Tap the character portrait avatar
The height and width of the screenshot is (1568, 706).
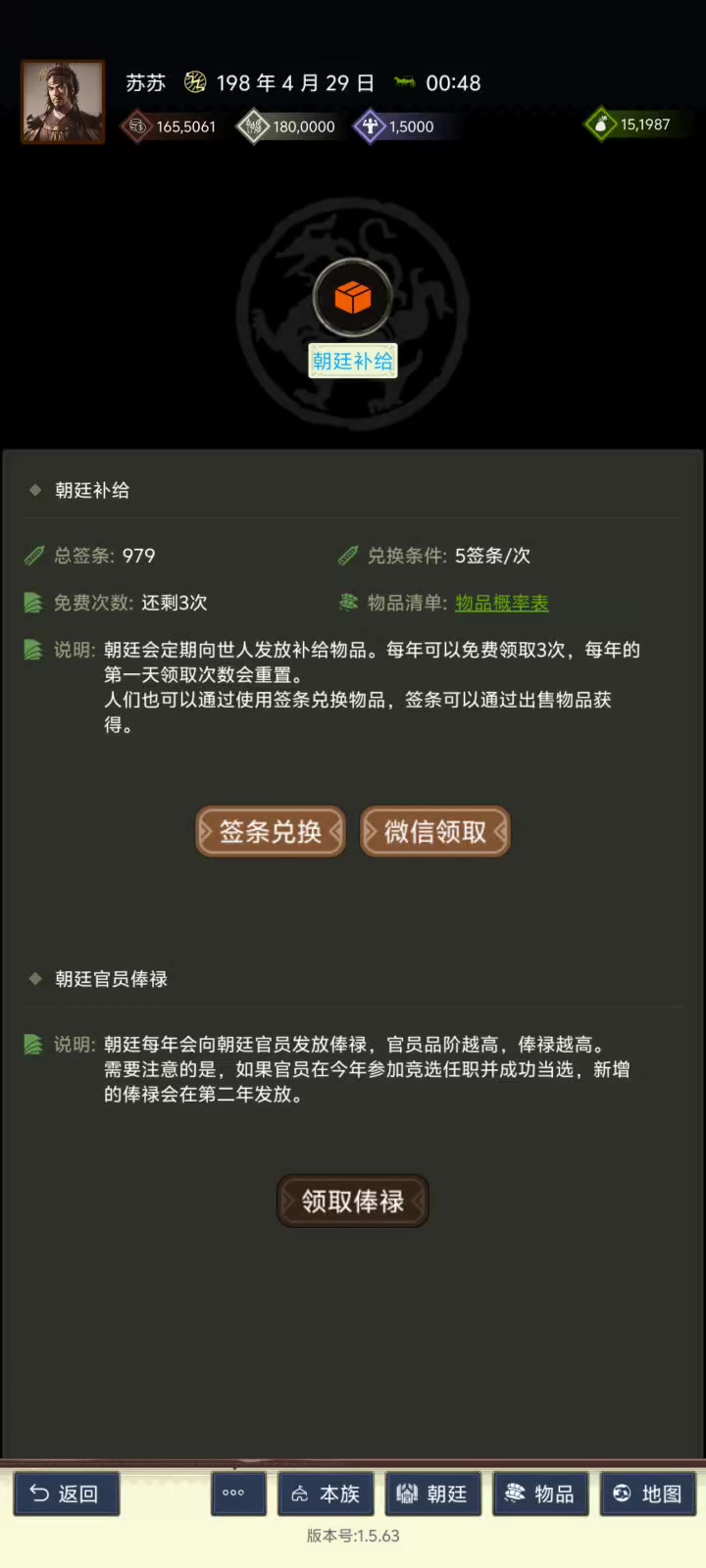coord(63,102)
